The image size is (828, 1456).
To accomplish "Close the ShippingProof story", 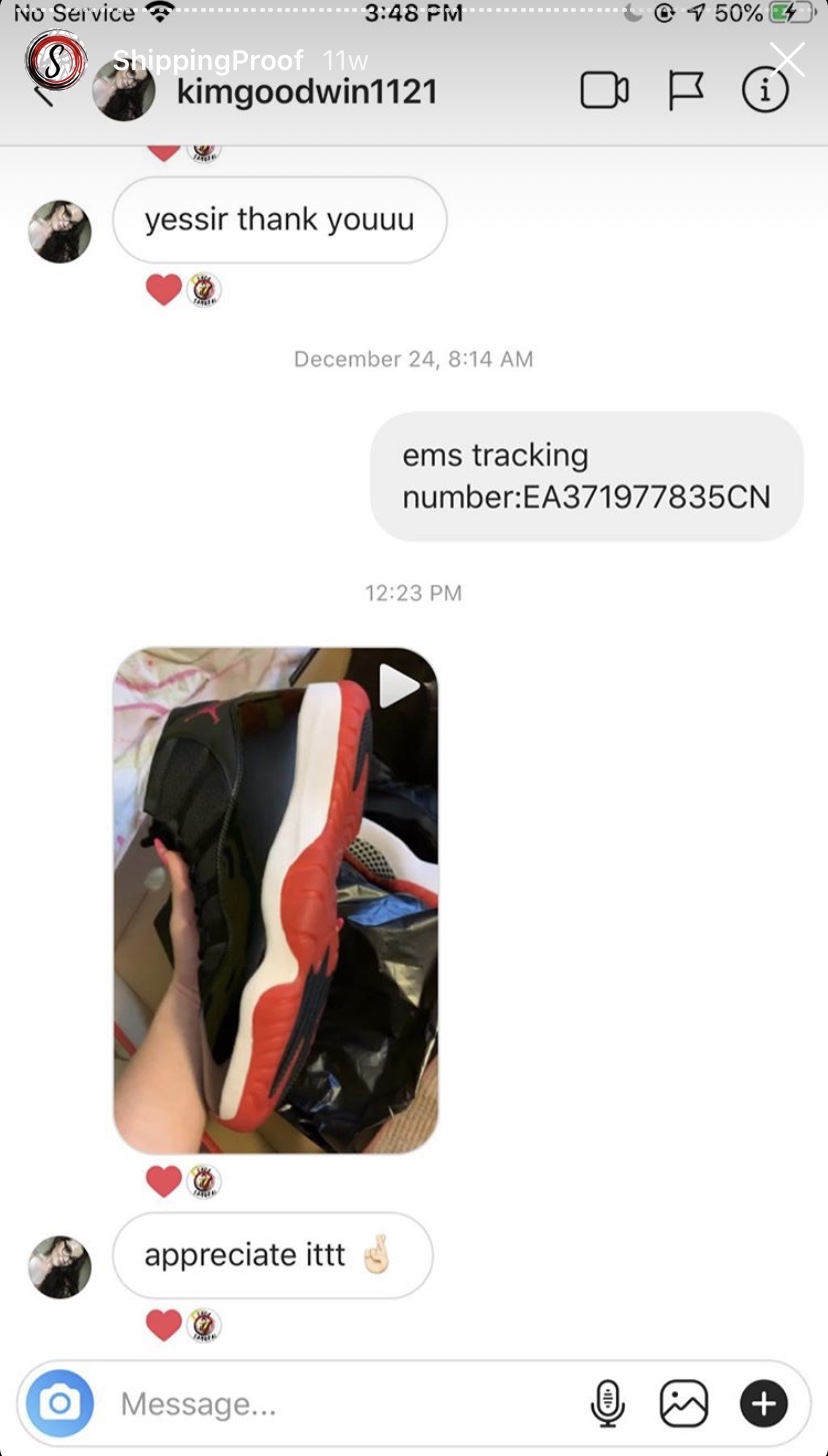I will coord(788,59).
